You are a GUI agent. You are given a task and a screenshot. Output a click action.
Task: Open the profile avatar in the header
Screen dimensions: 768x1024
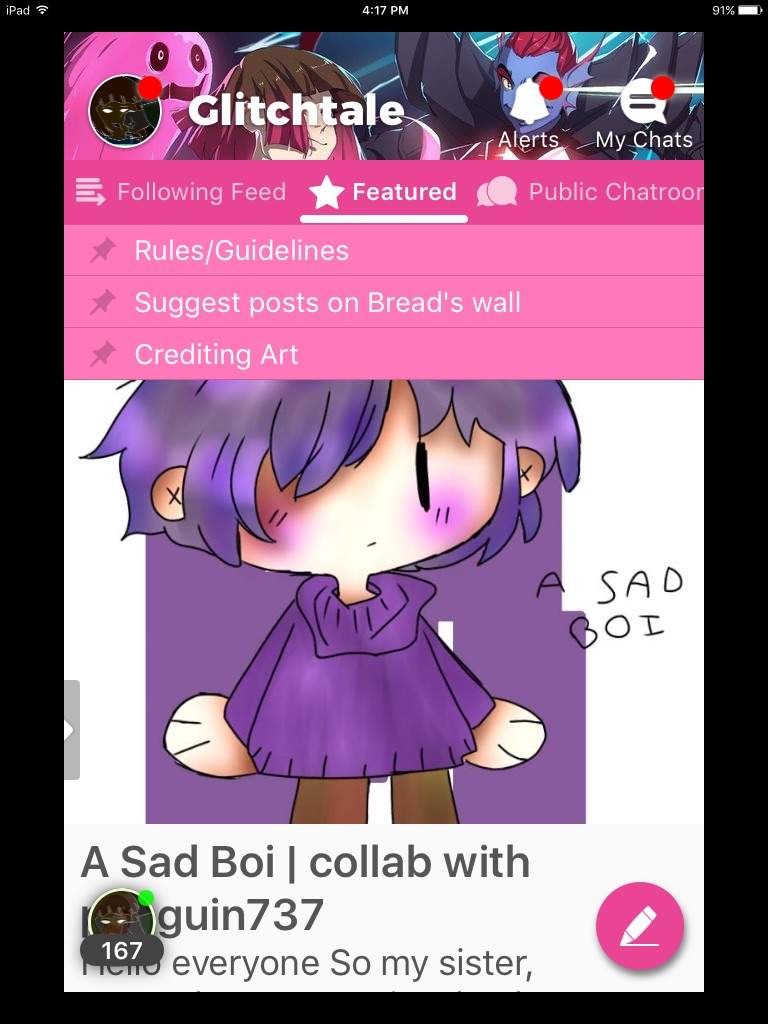click(125, 111)
